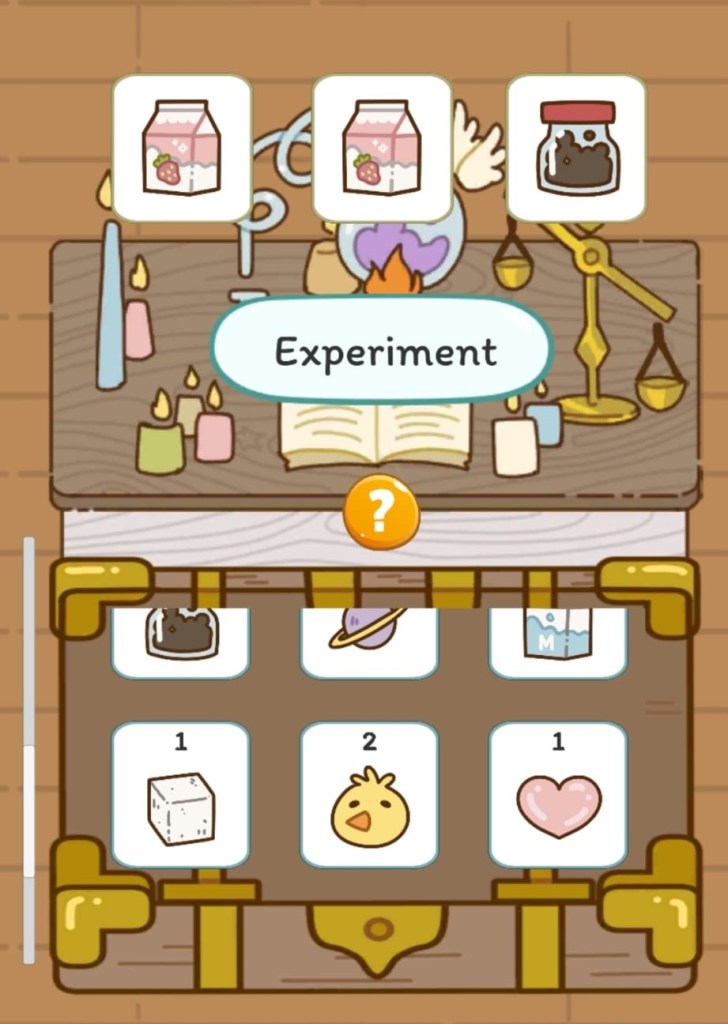Select the ringed planet inventory item

(368, 630)
